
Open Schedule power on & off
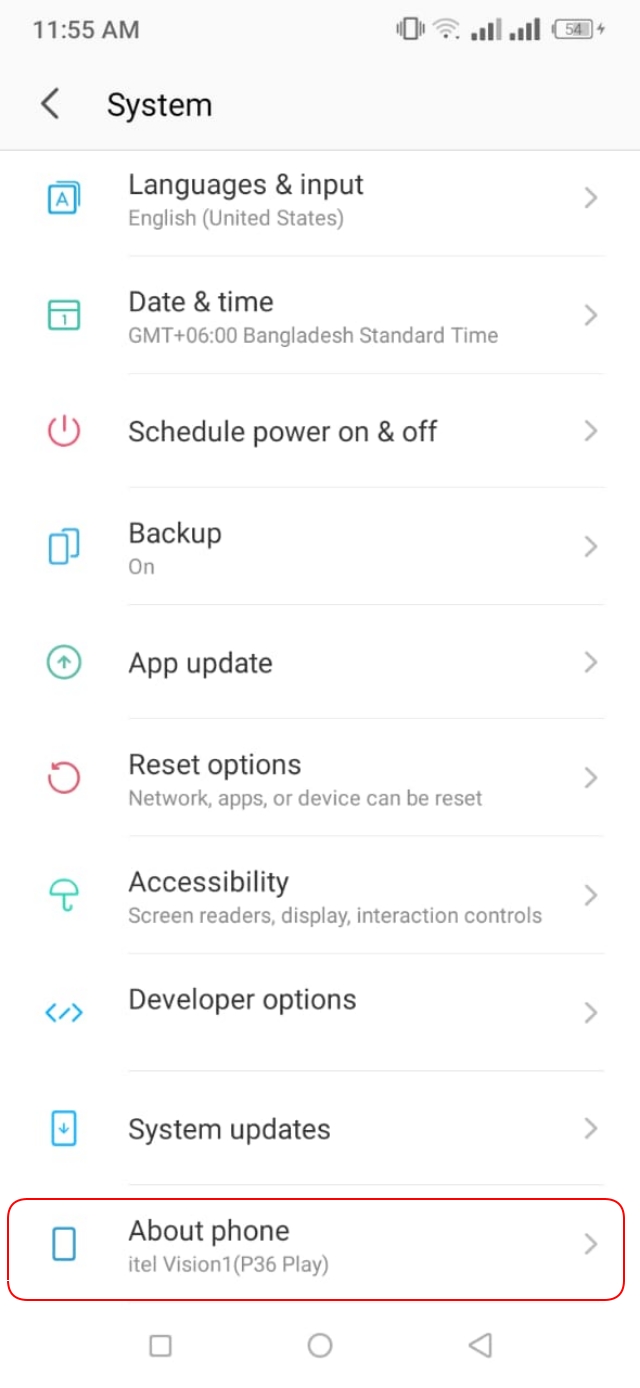pyautogui.click(x=320, y=432)
